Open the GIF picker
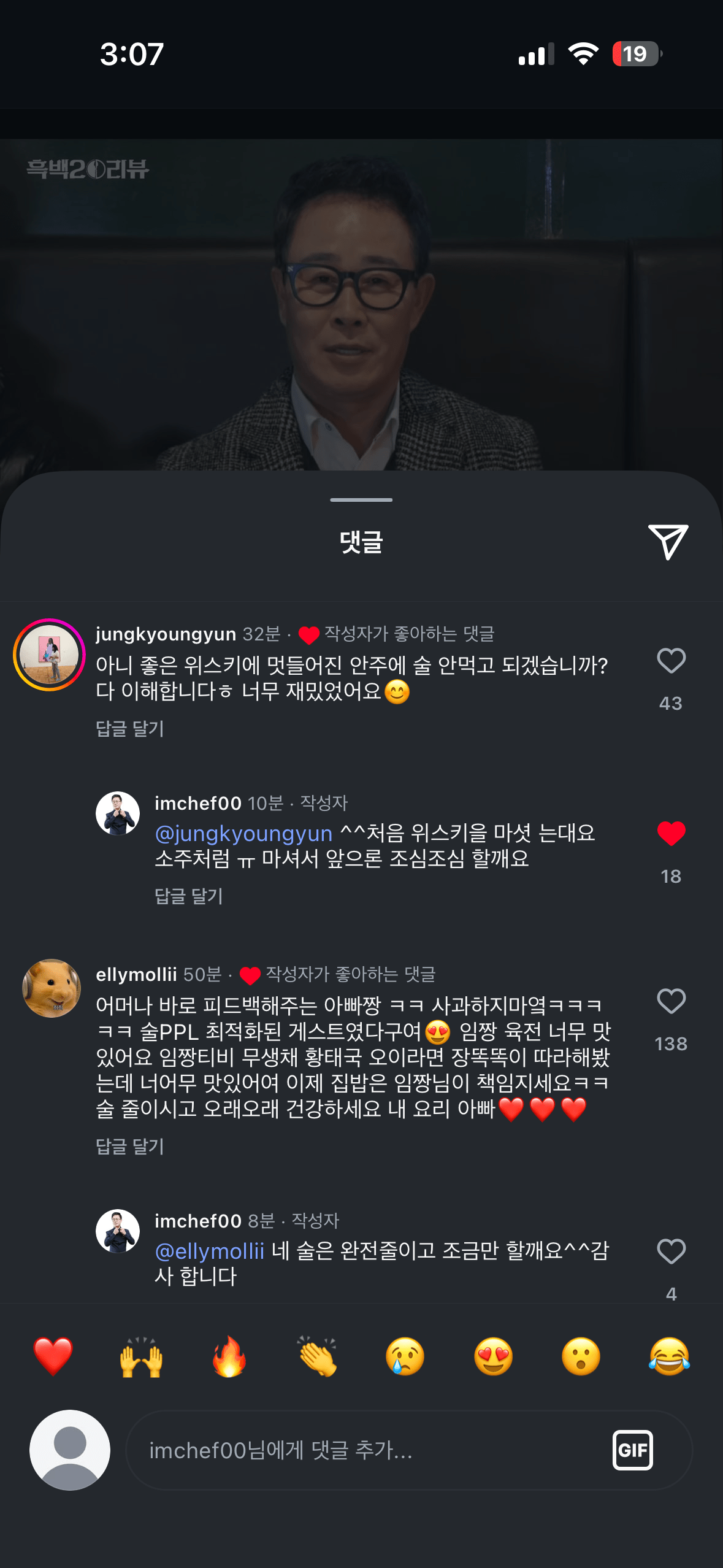Screen dimensions: 723x1568 tap(632, 1450)
